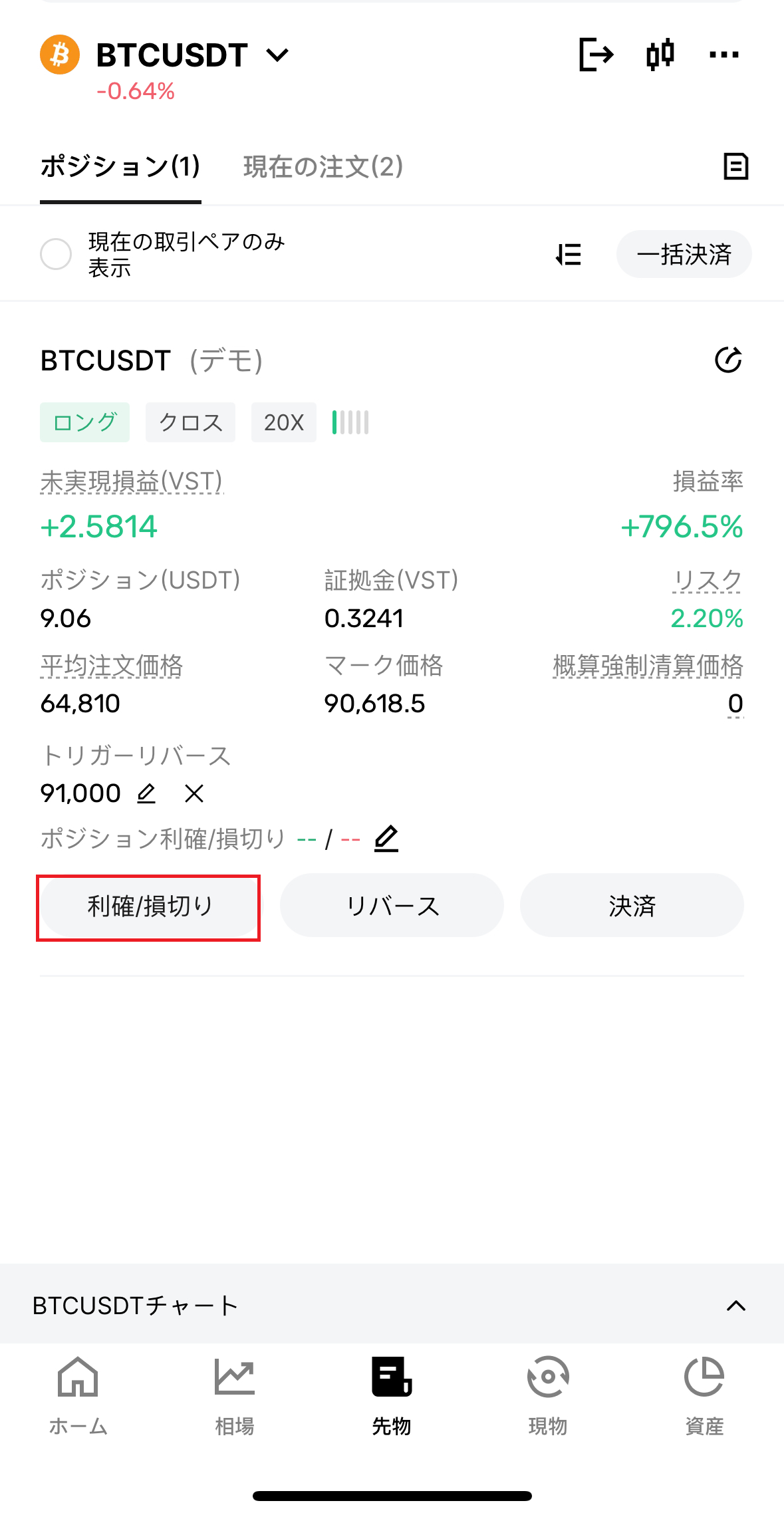Image resolution: width=784 pixels, height=1517 pixels.
Task: Open the order history document icon
Action: [x=735, y=166]
